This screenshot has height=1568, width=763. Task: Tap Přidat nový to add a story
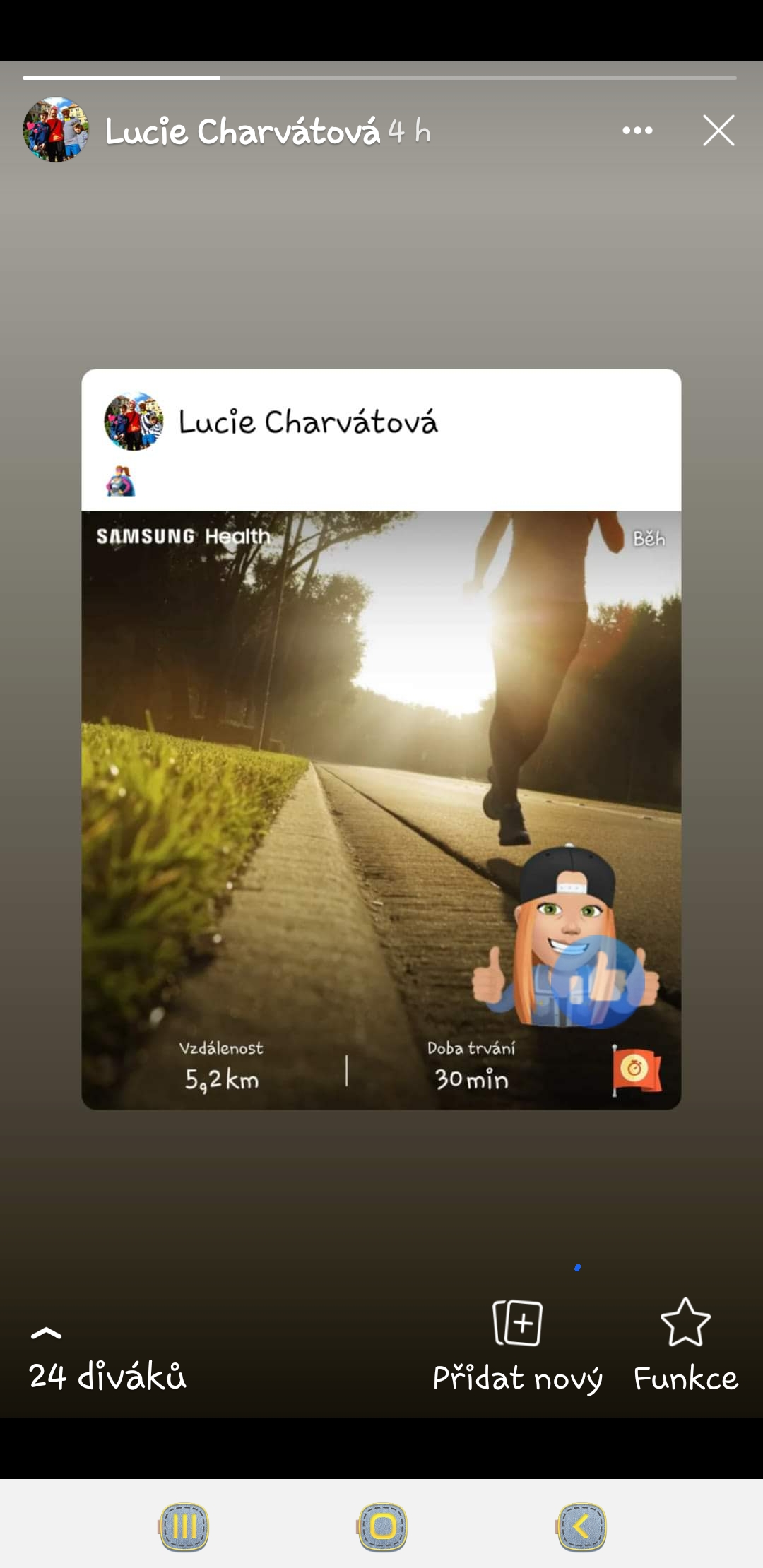(x=517, y=1347)
